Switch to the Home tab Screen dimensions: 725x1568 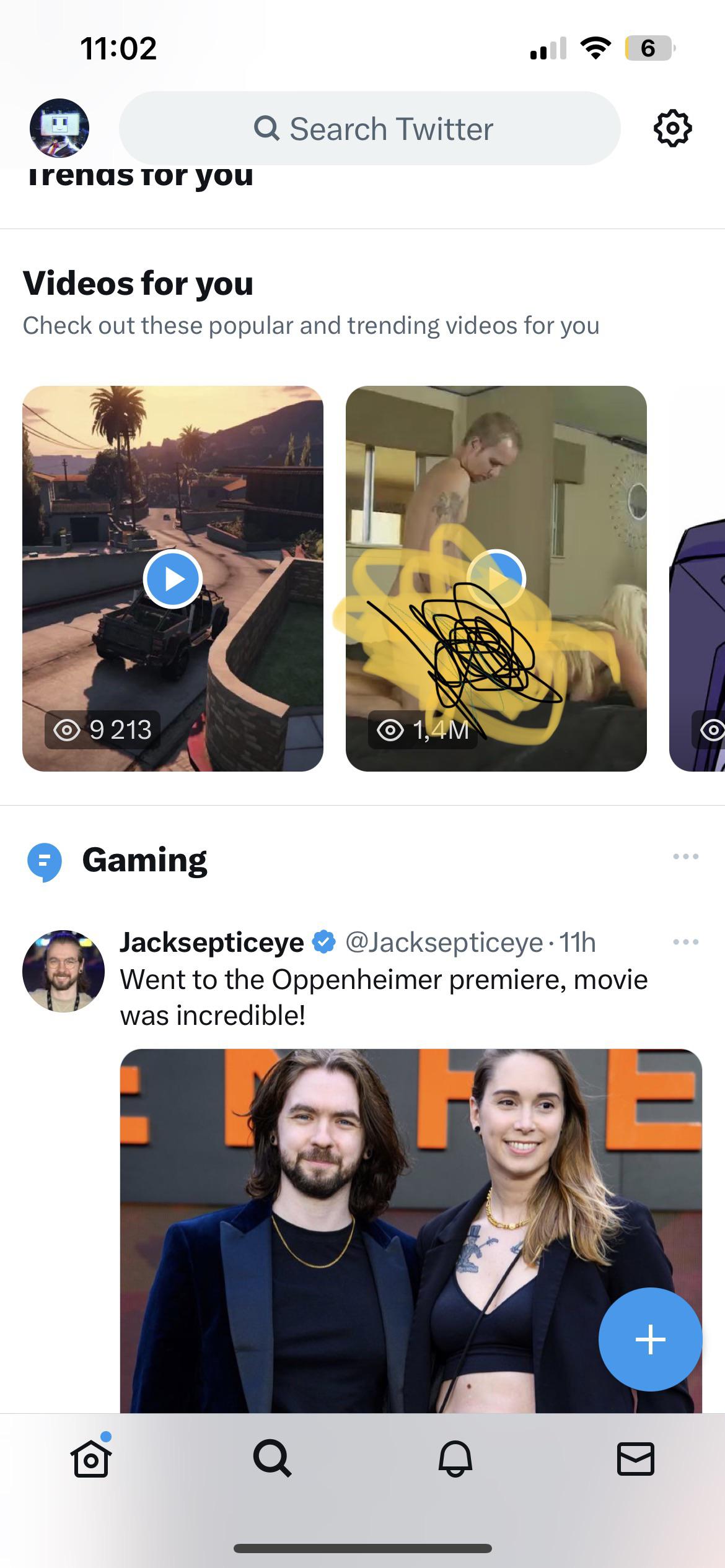(x=91, y=1459)
